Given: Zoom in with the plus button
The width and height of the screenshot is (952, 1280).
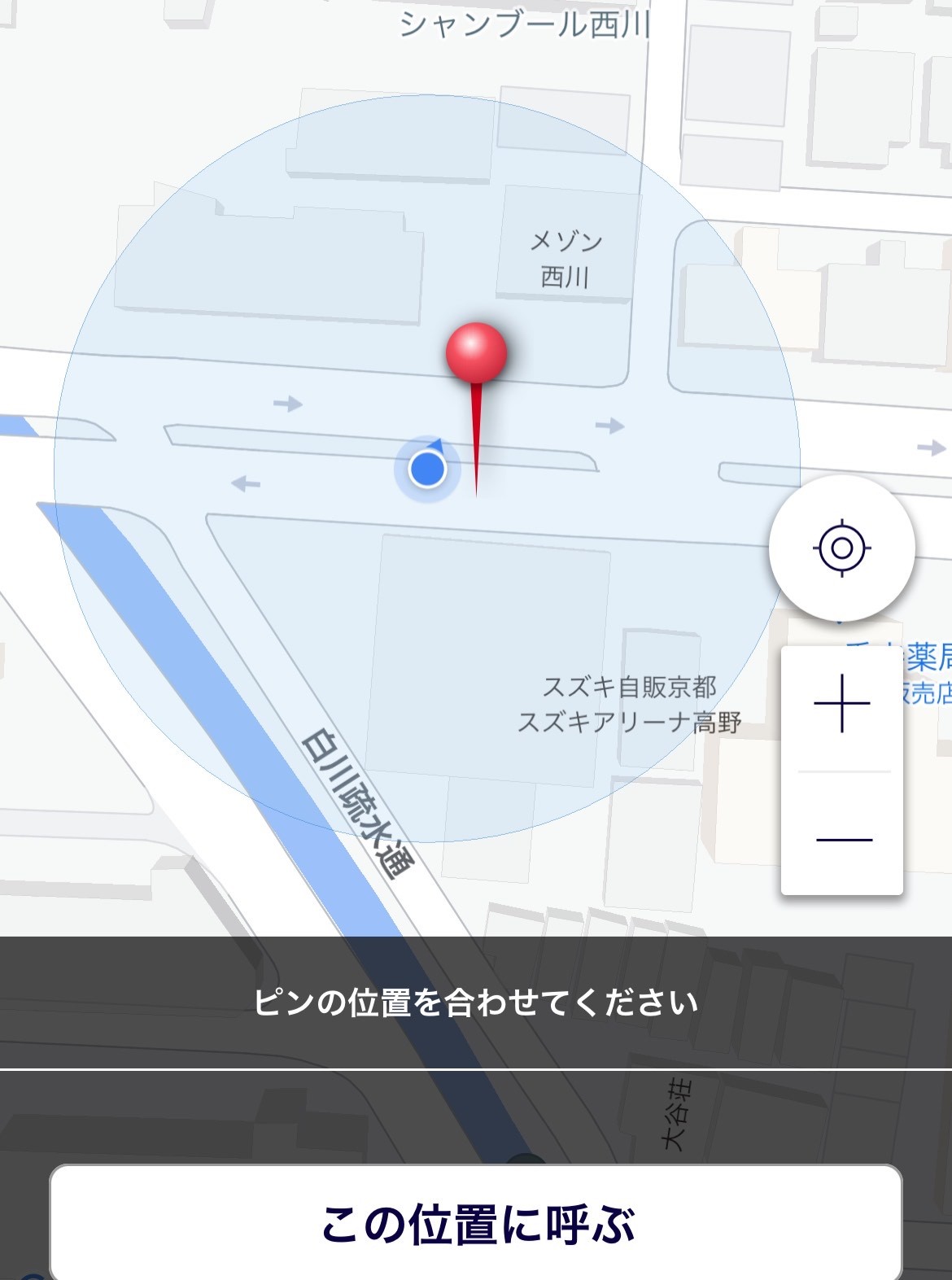Looking at the screenshot, I should 842,704.
